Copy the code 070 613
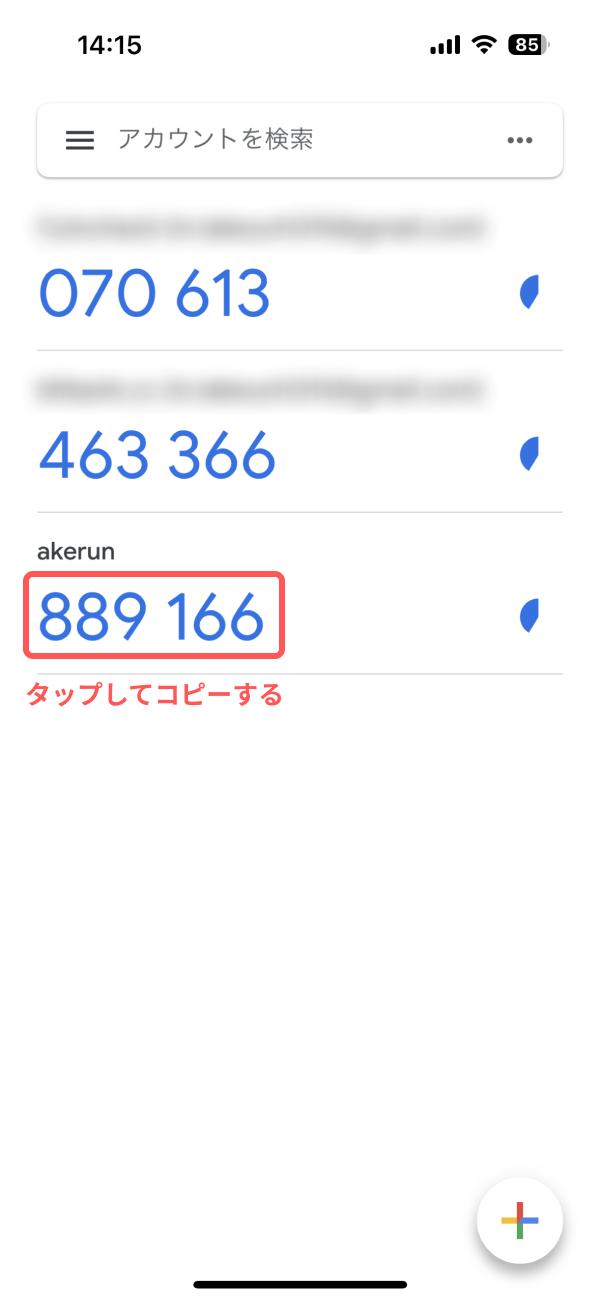 point(154,293)
